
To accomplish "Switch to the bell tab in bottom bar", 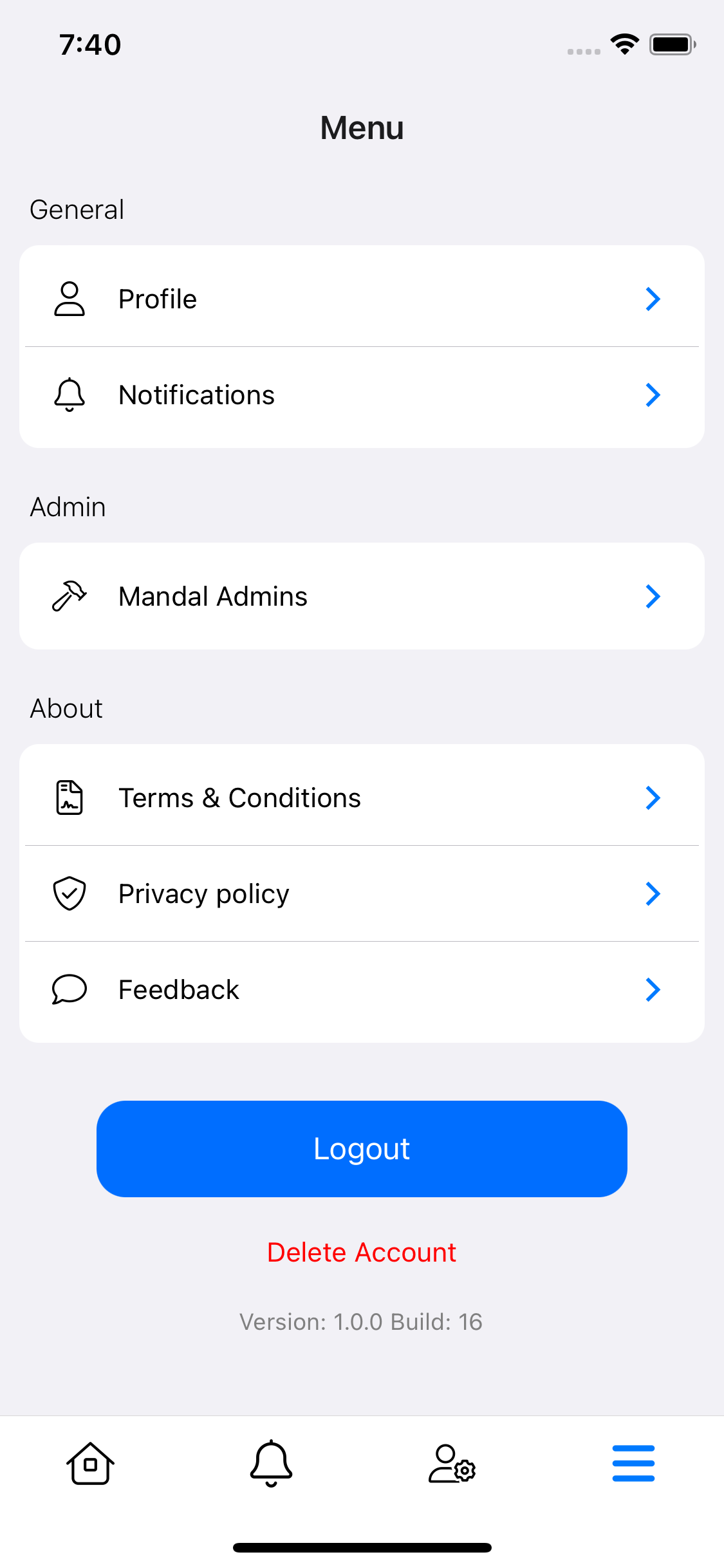I will point(271,1464).
